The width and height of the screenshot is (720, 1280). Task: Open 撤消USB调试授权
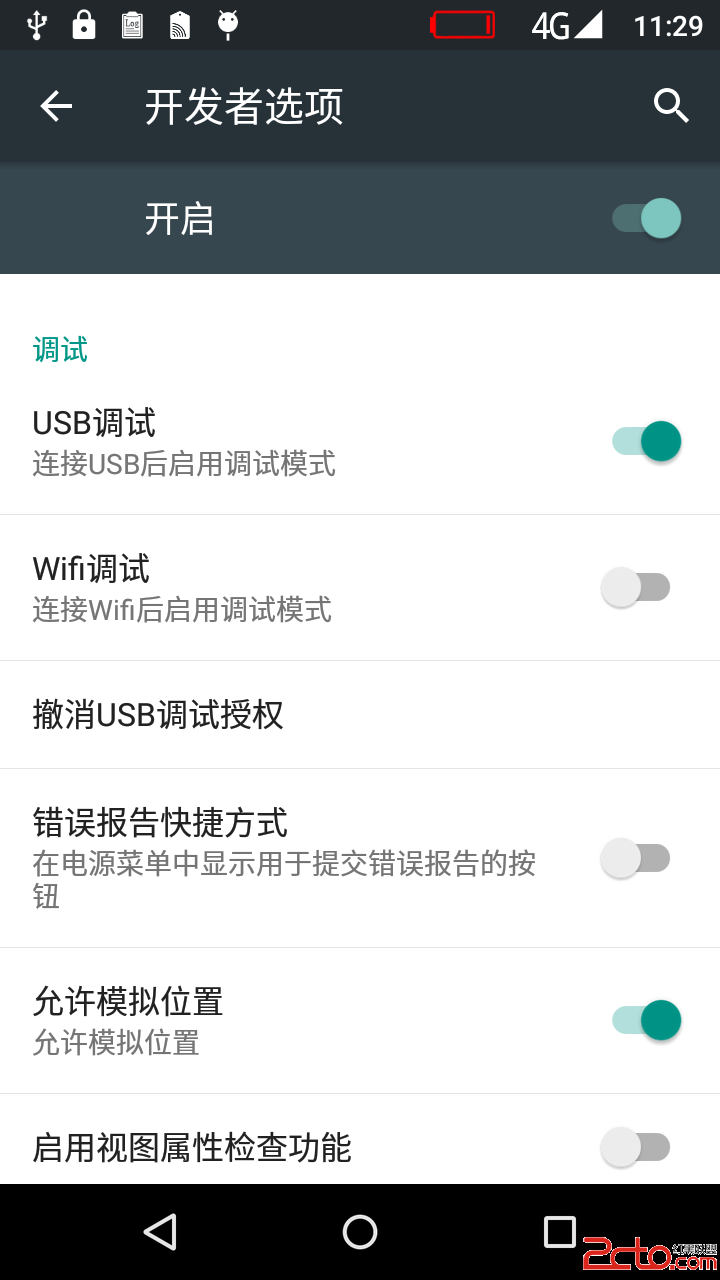[x=158, y=715]
